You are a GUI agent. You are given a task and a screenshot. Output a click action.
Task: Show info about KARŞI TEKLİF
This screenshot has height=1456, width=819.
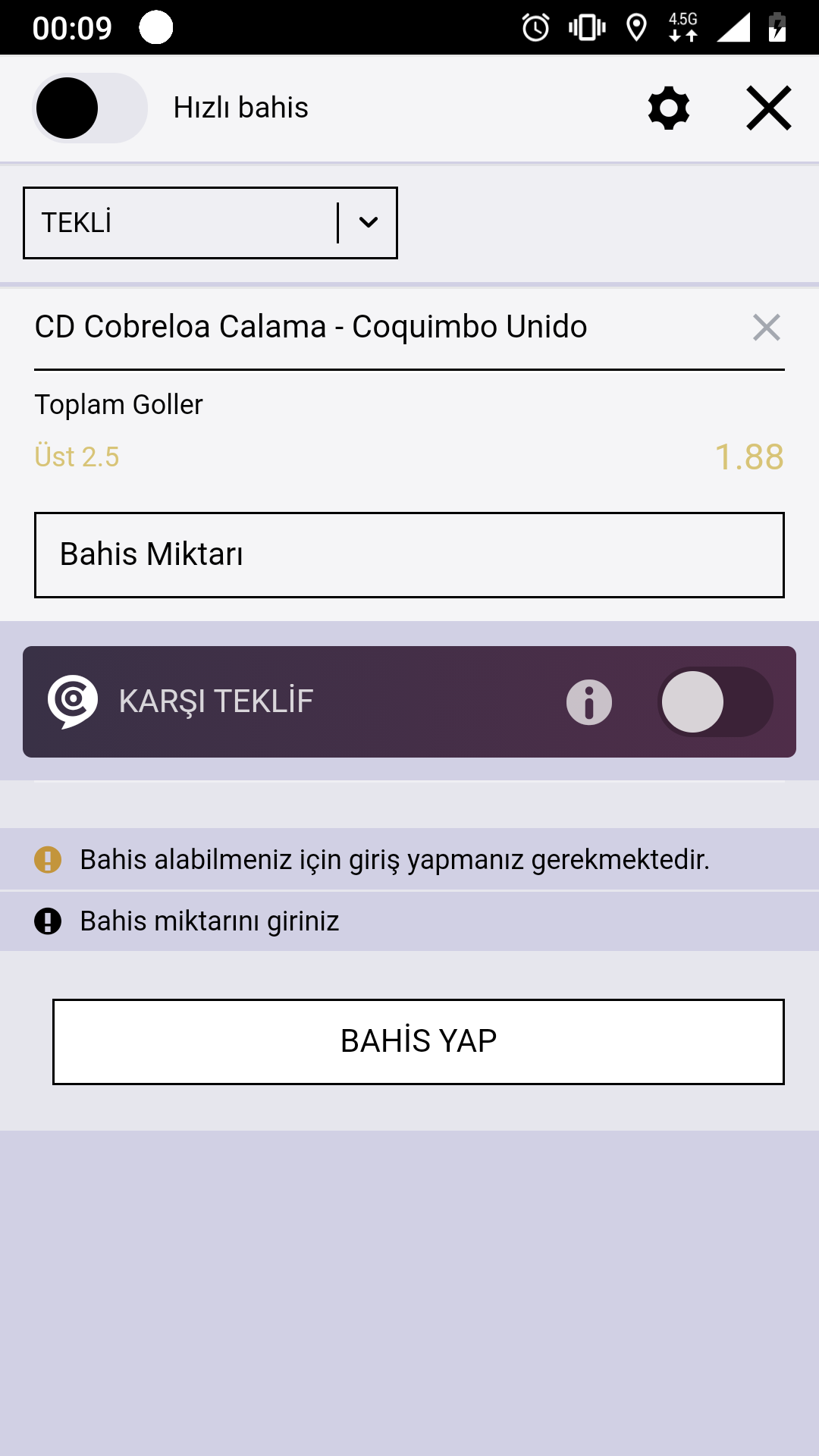pyautogui.click(x=589, y=702)
